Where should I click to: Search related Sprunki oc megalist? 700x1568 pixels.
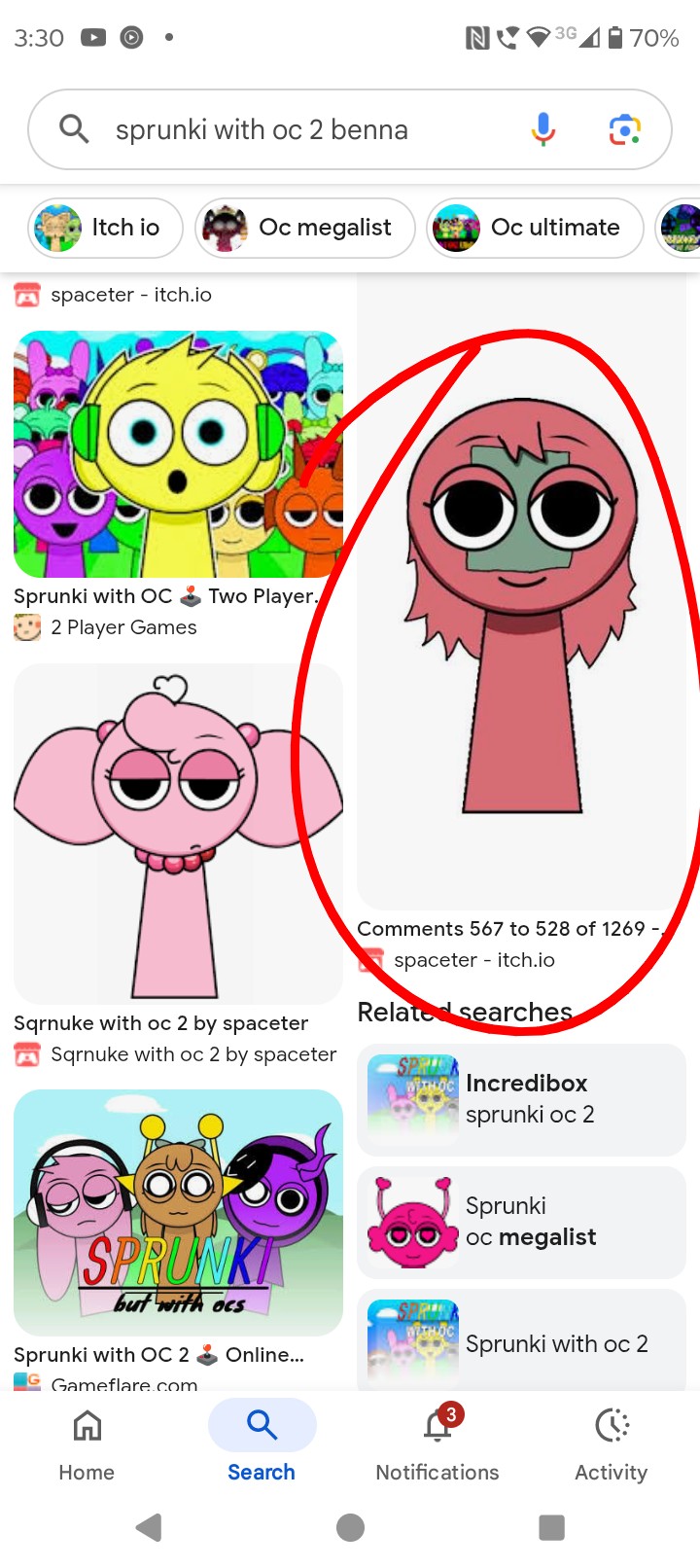[x=521, y=1222]
